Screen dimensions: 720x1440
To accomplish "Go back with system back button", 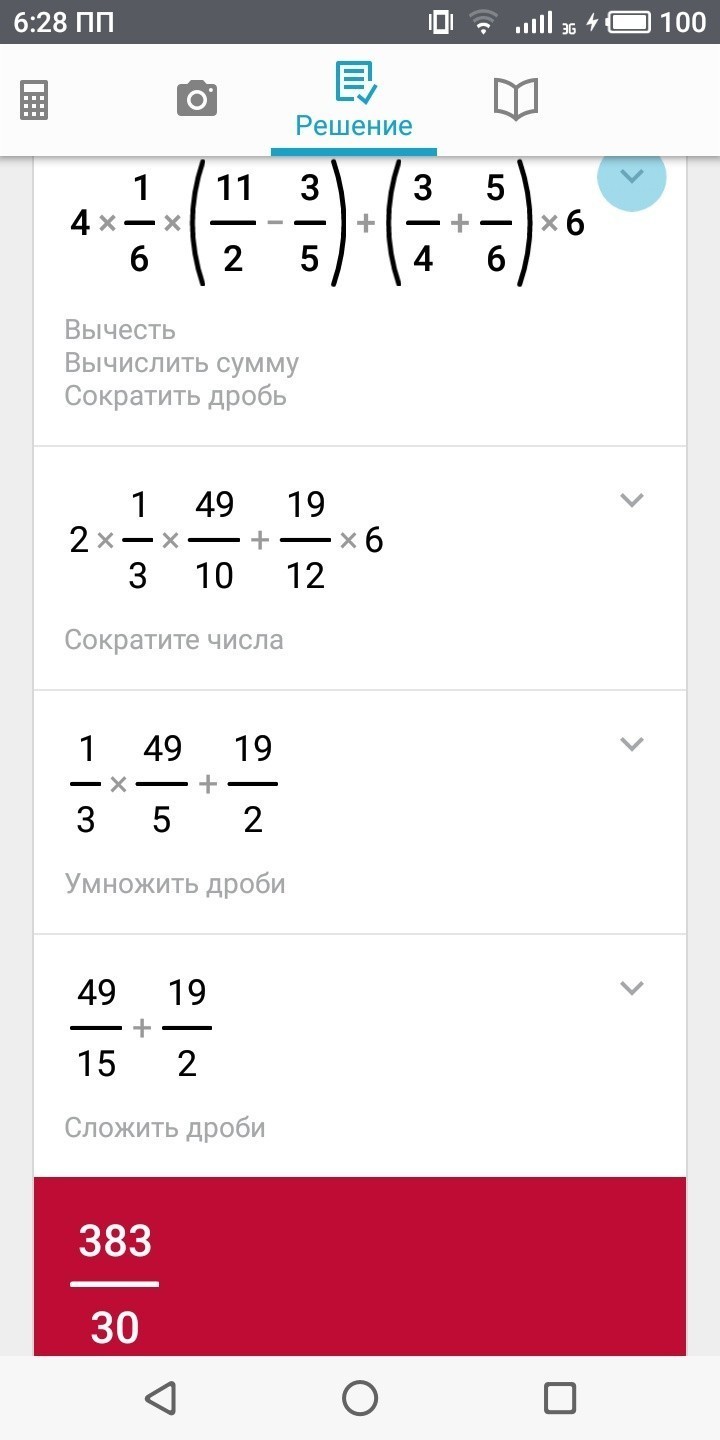I will 160,1397.
